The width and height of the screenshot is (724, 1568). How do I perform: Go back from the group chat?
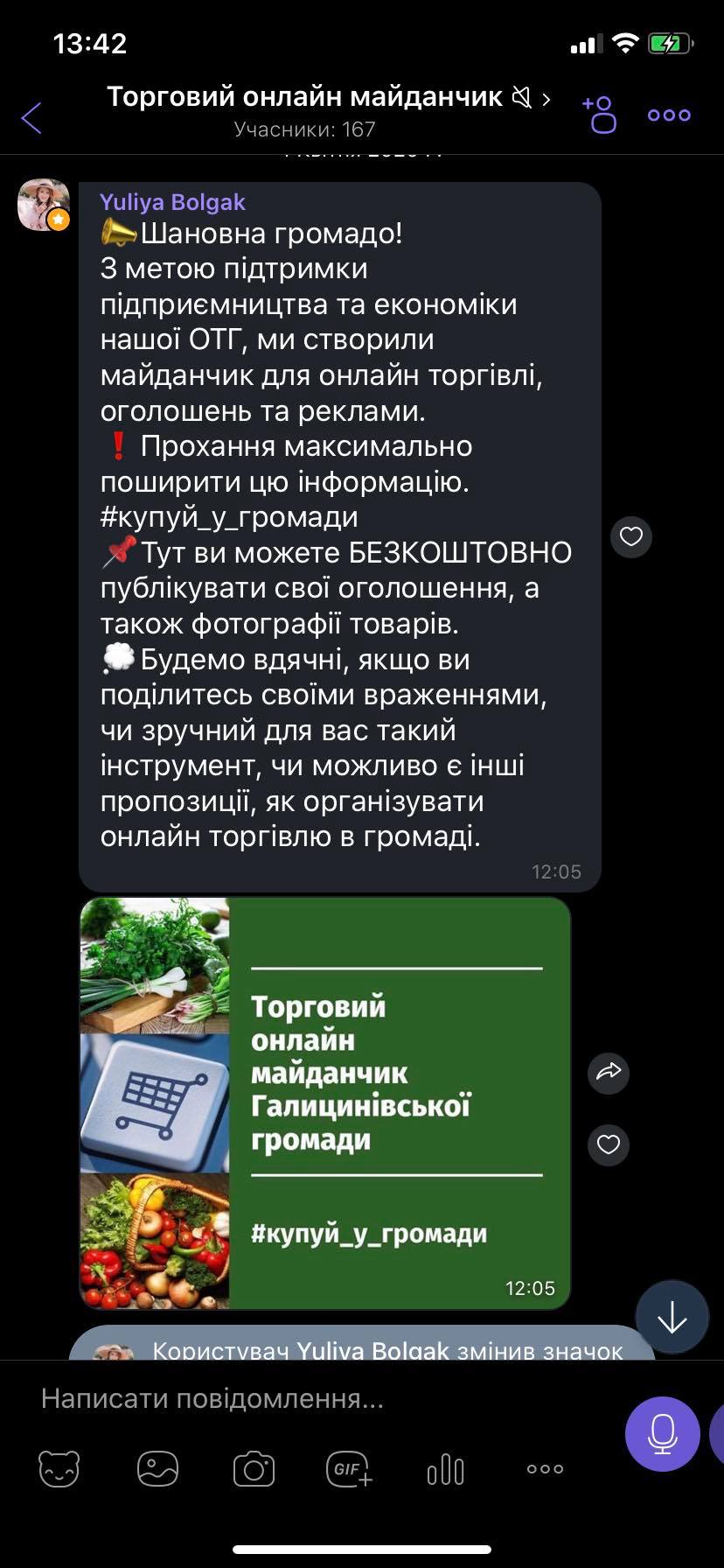pyautogui.click(x=31, y=117)
